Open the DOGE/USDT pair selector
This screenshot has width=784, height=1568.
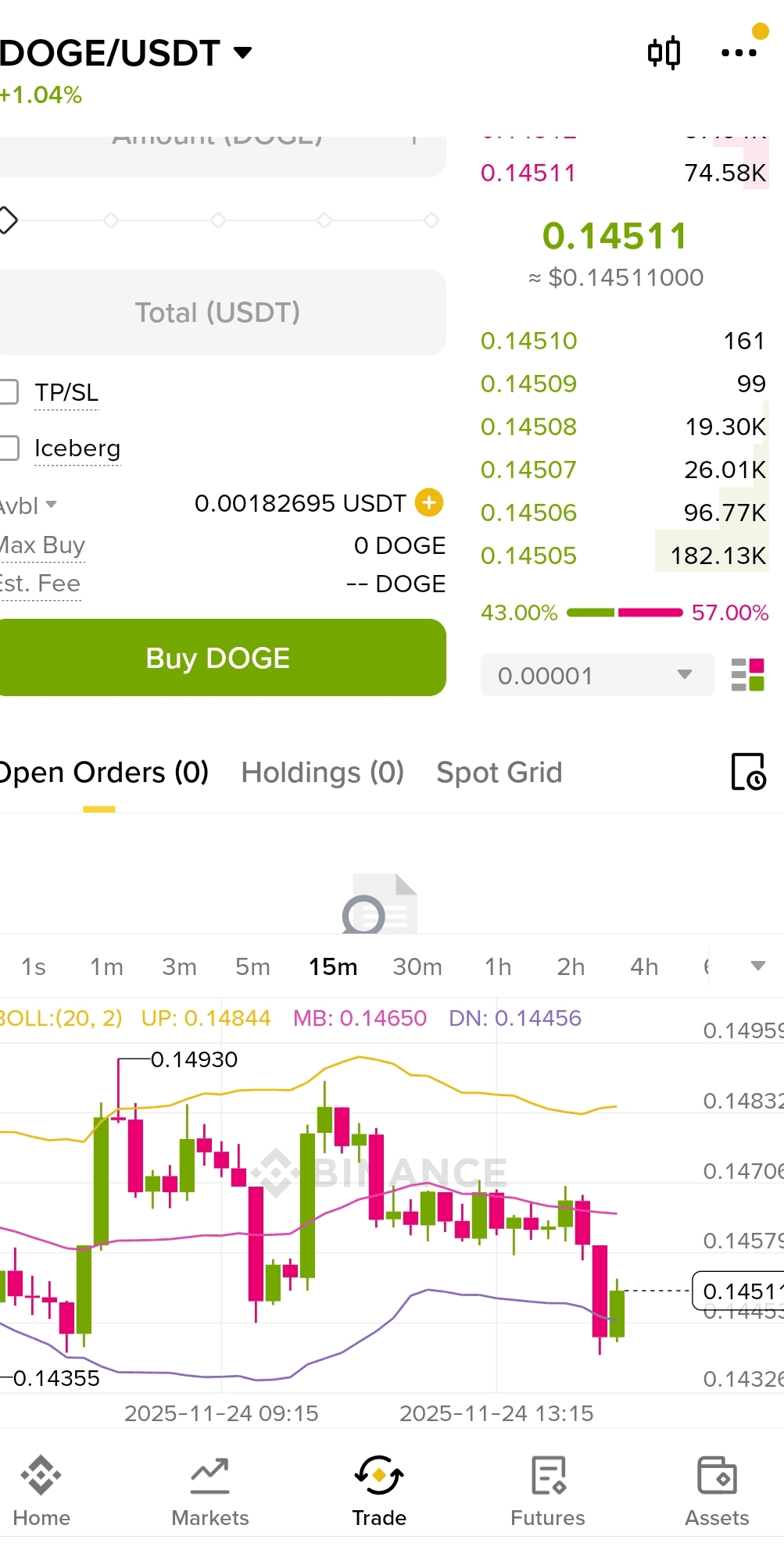125,53
